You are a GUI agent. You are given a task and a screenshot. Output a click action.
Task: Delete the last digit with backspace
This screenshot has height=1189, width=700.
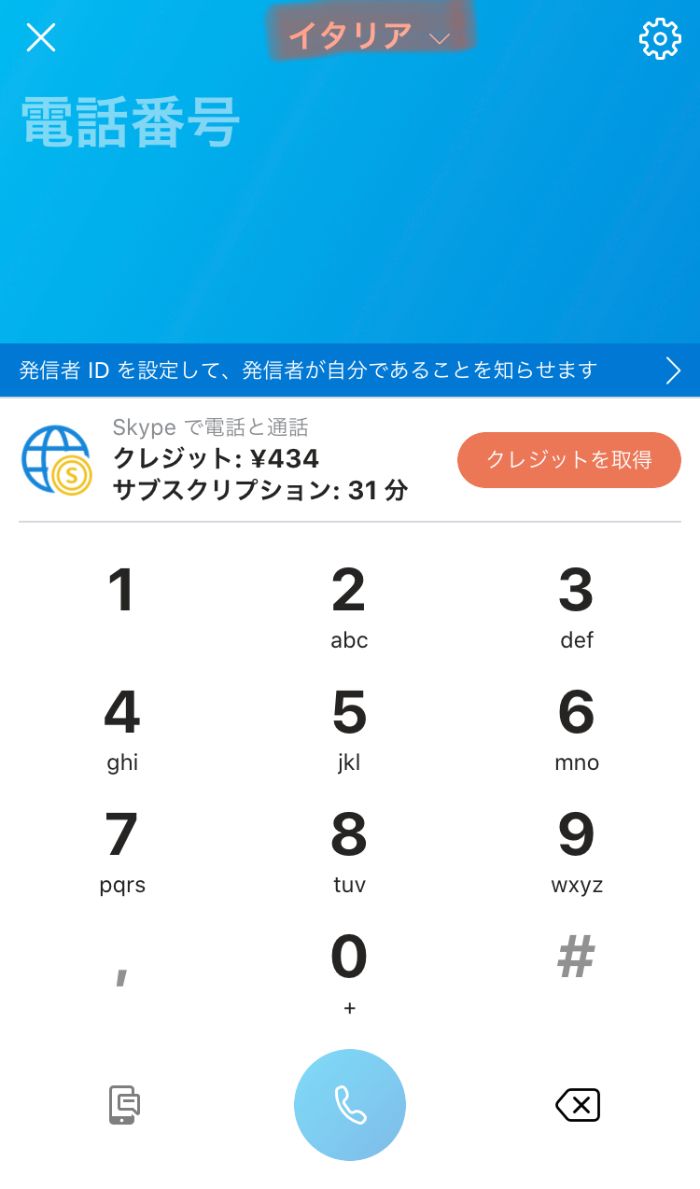(x=577, y=1105)
